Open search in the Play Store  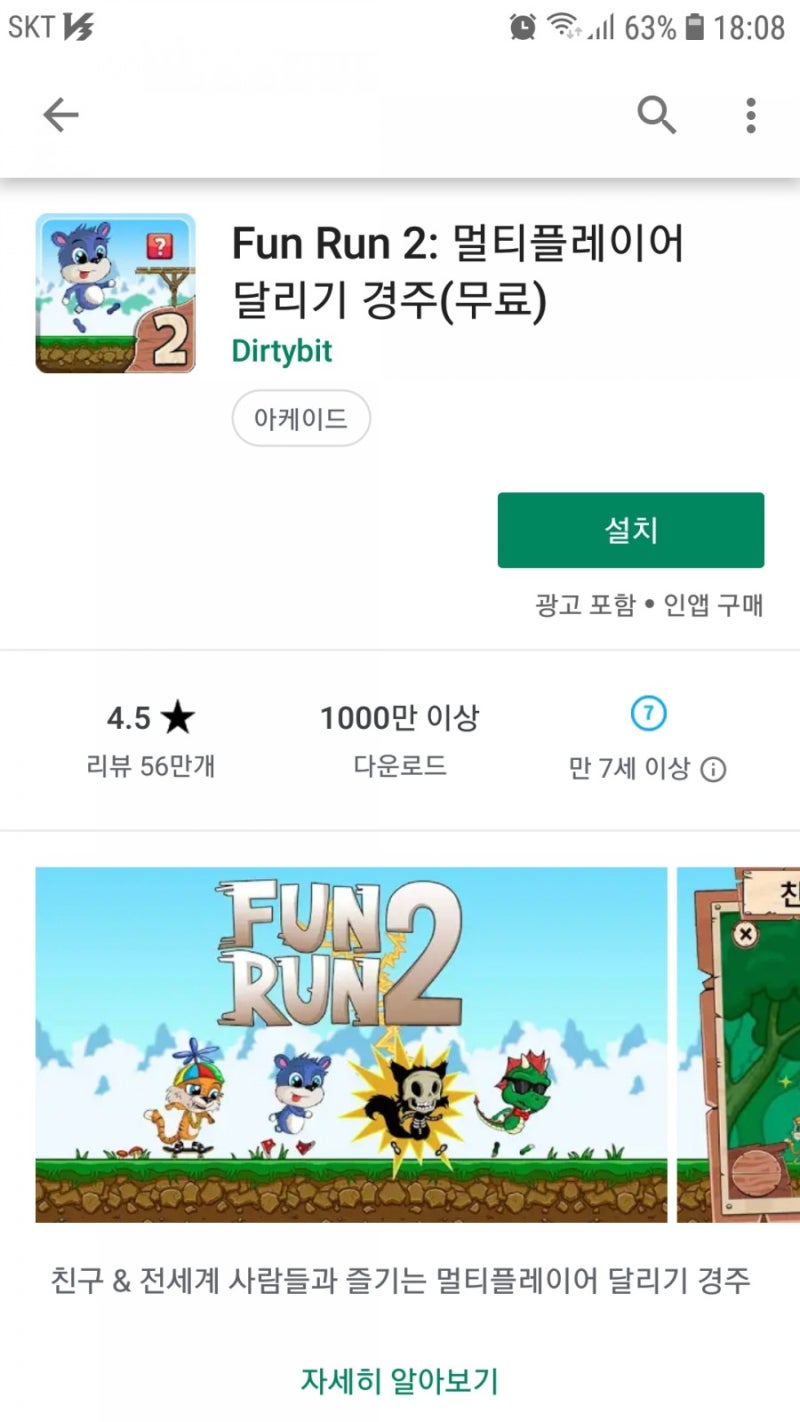point(657,115)
